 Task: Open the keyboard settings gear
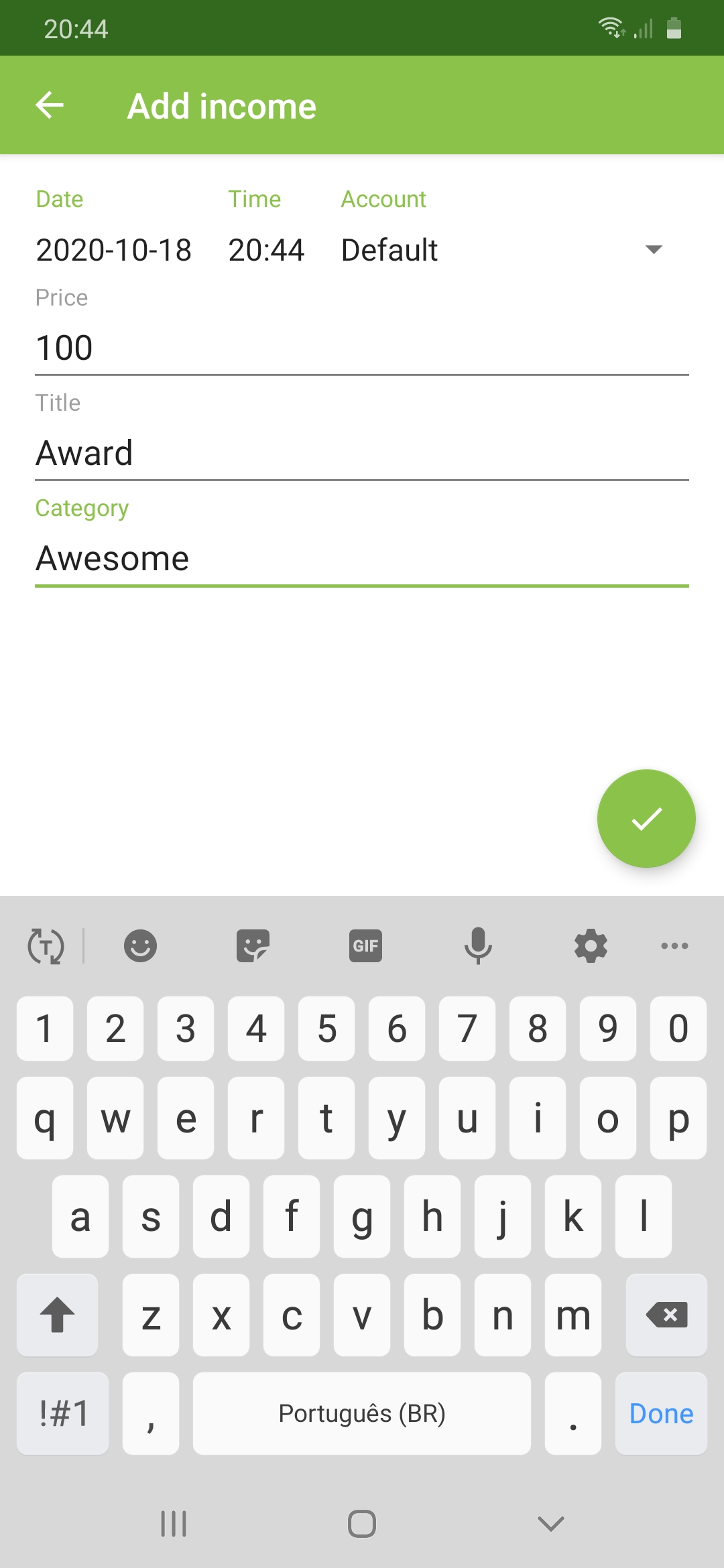click(591, 946)
